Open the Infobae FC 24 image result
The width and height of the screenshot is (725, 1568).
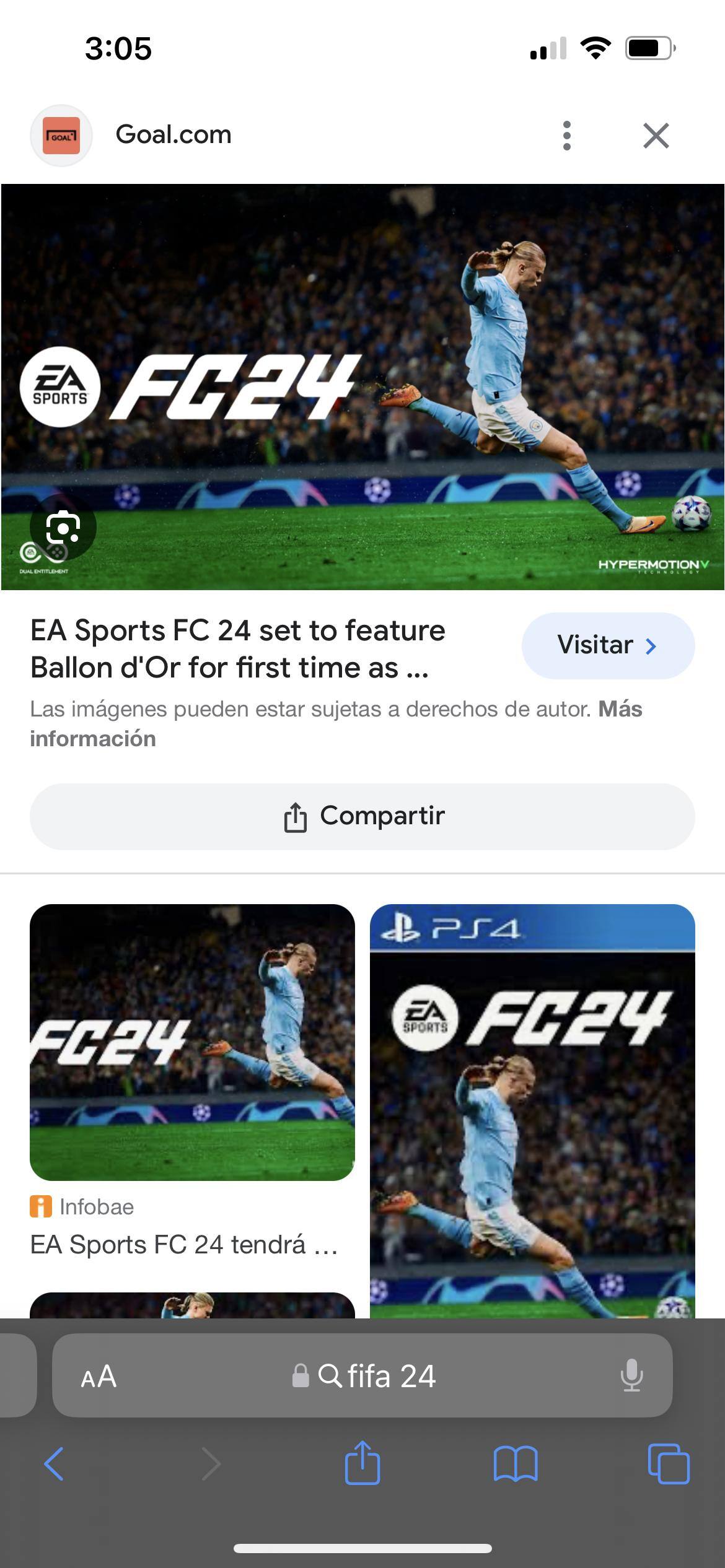(192, 1042)
